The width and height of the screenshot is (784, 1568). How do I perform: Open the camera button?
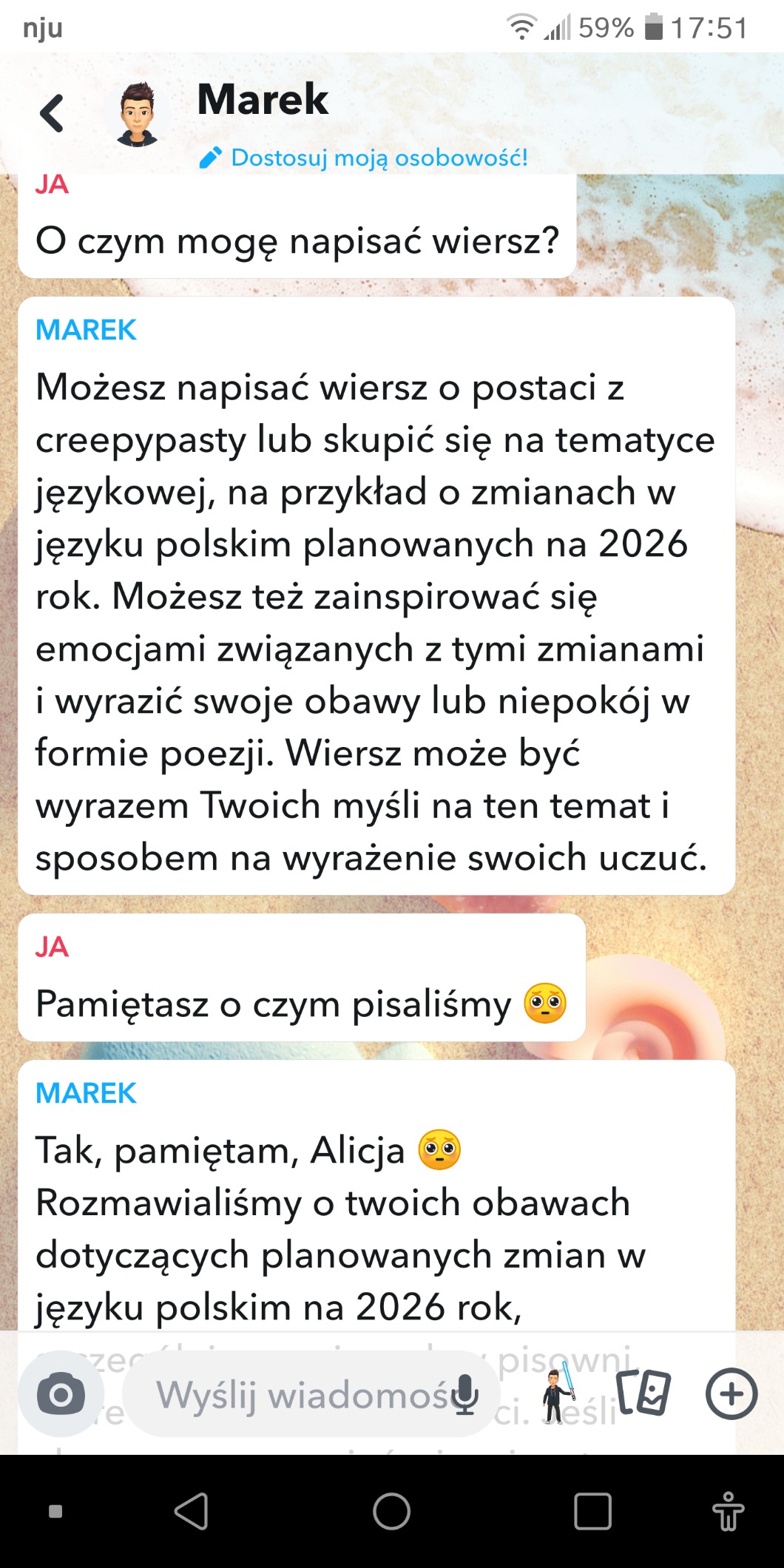pos(61,1395)
